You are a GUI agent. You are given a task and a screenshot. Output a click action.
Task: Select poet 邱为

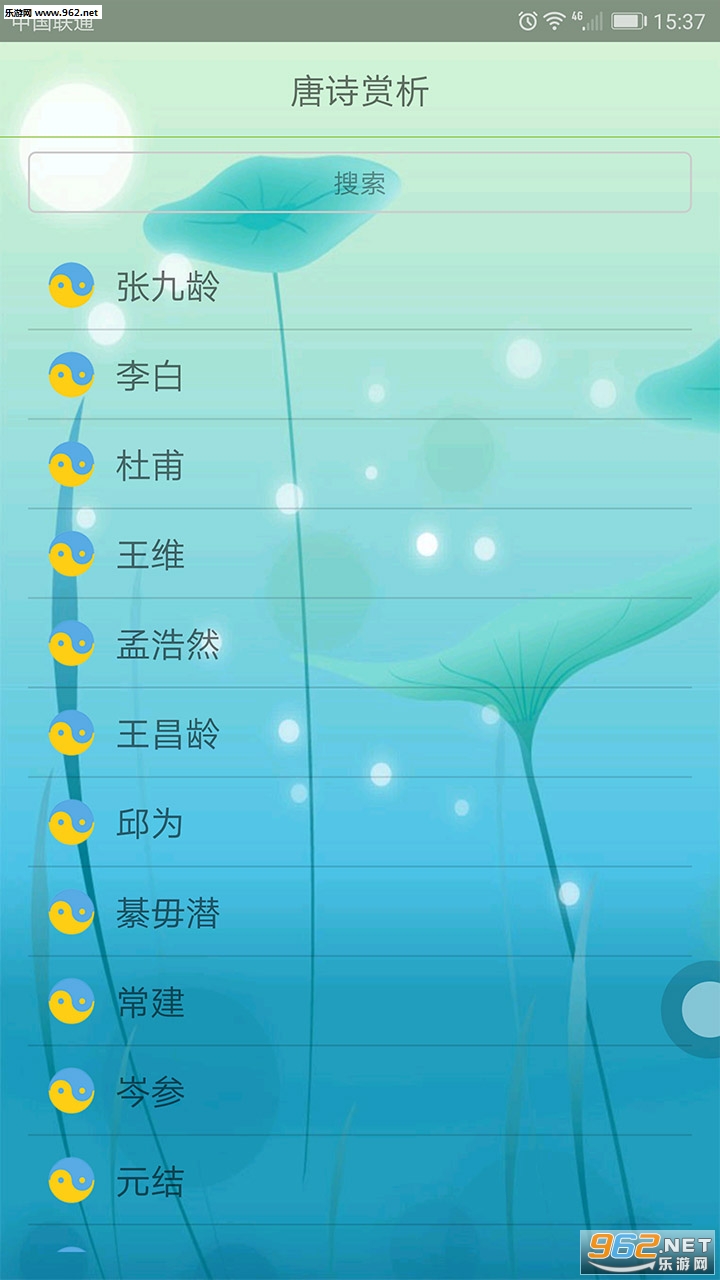(x=360, y=822)
